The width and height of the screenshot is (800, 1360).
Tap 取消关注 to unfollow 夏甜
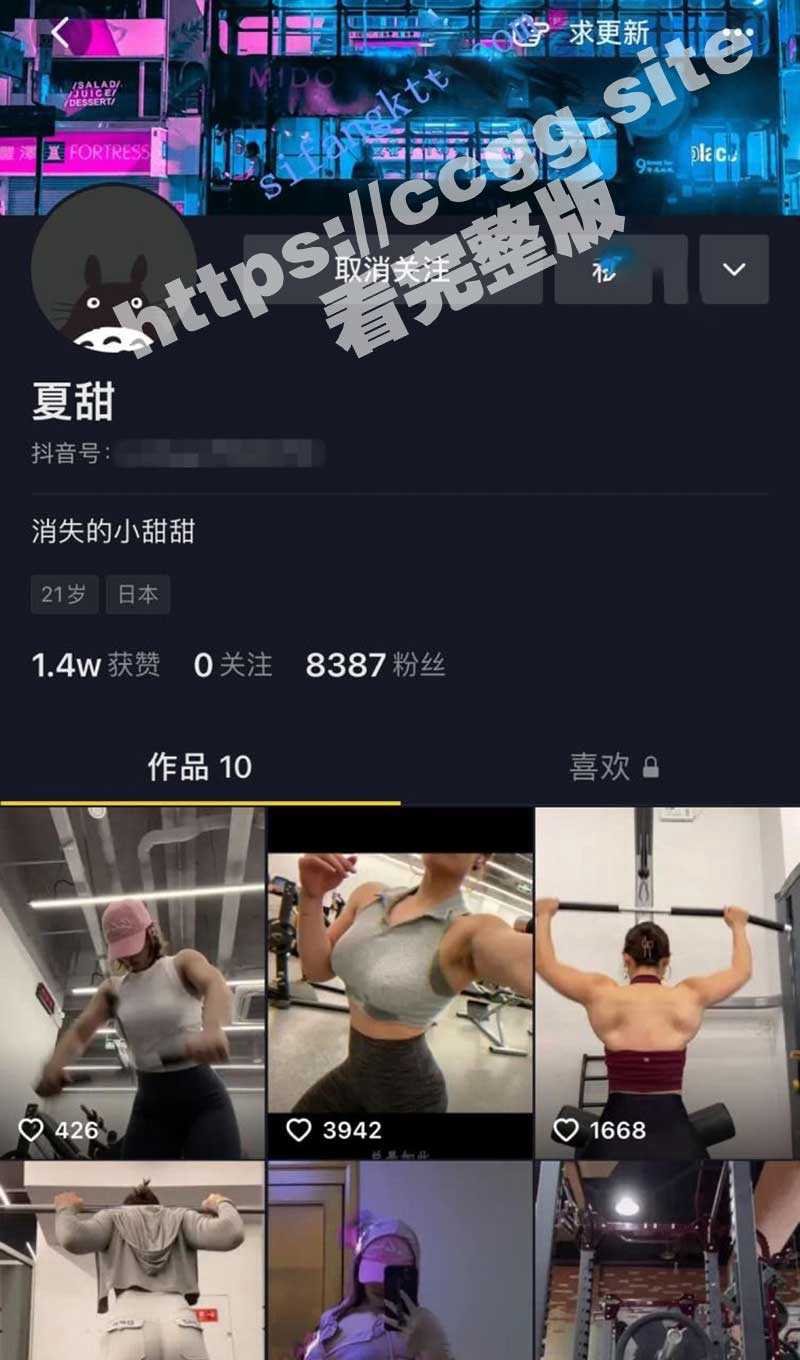(x=392, y=270)
